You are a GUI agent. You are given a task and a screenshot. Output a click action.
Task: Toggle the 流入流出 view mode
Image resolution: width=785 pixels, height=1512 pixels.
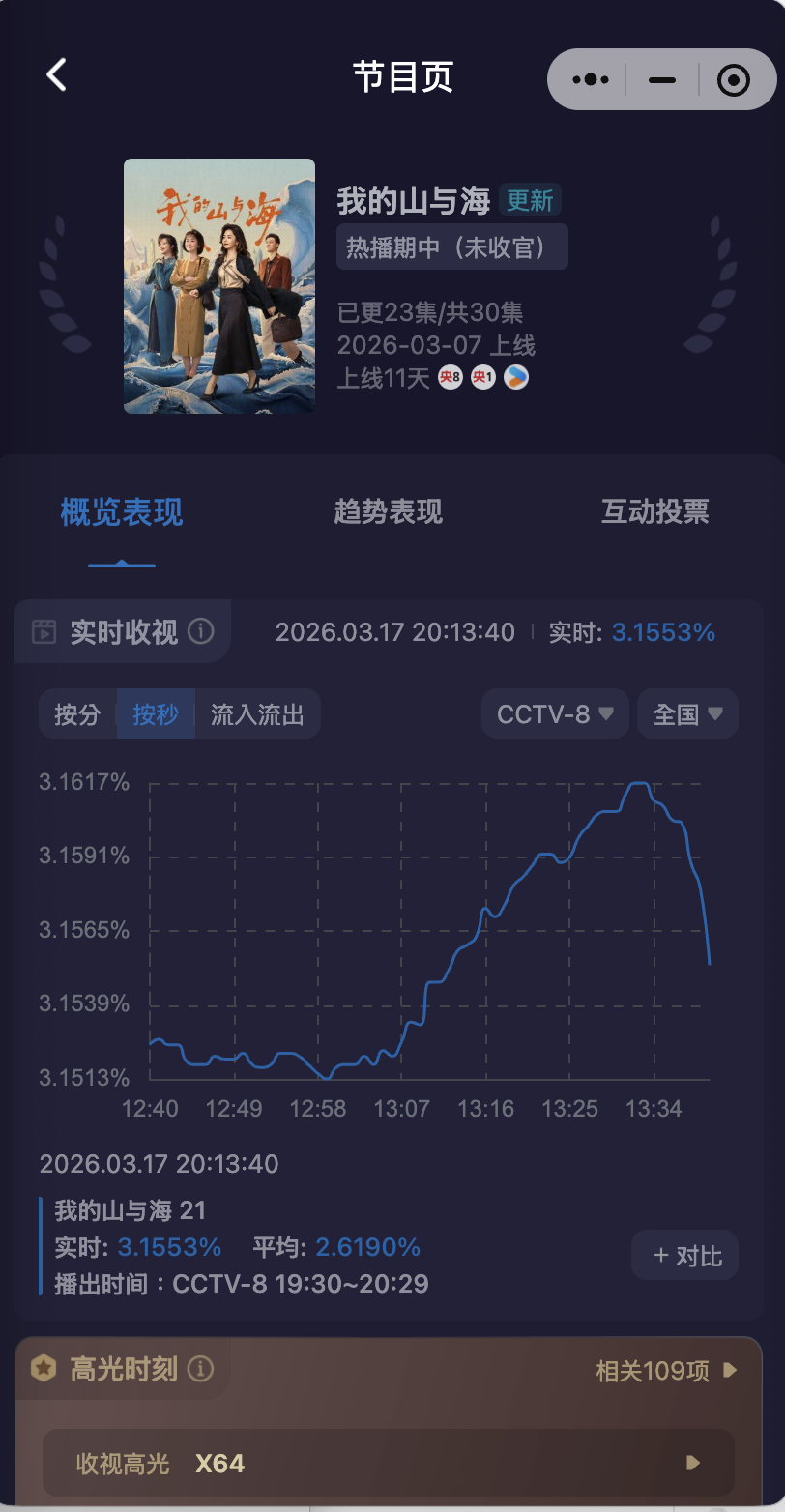(x=257, y=712)
